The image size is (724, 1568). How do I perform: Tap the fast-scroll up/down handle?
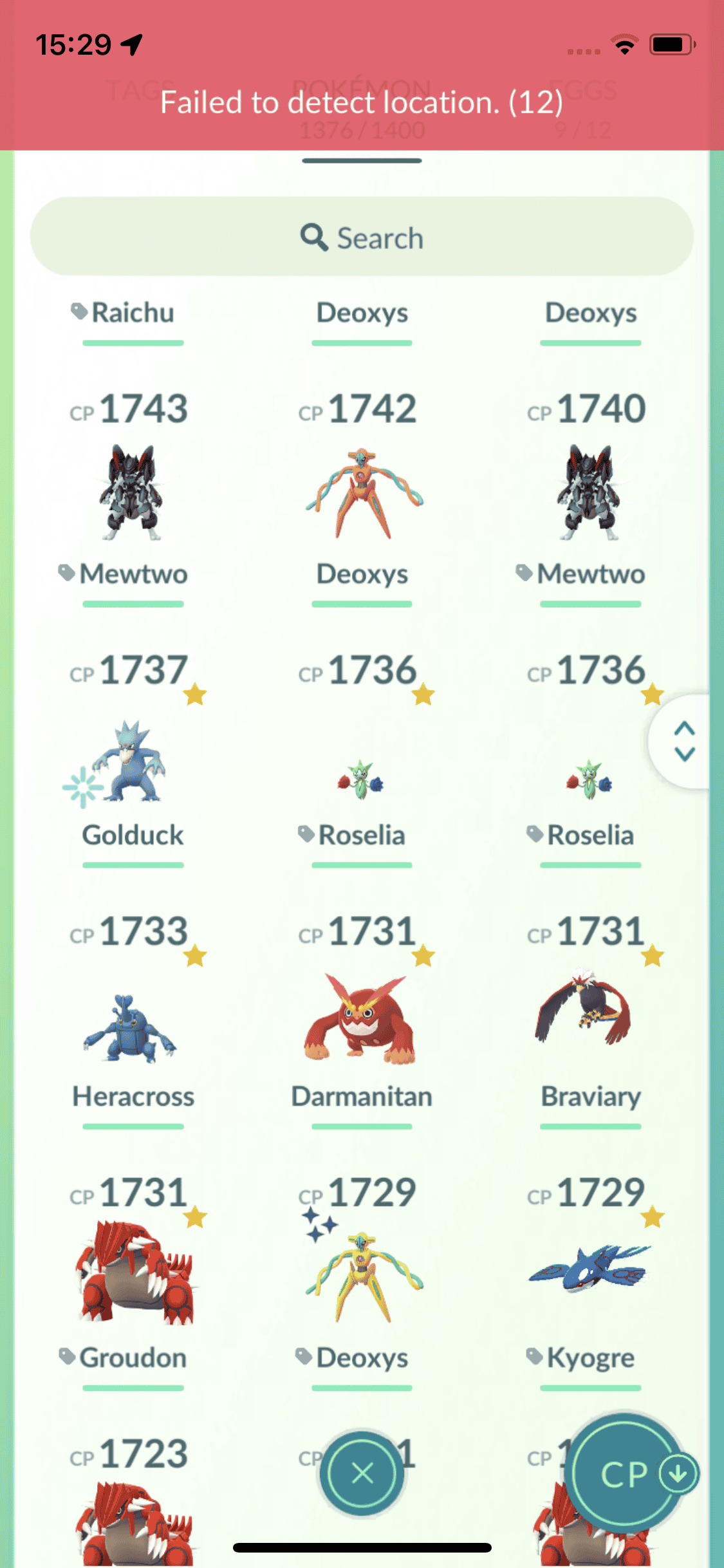click(x=684, y=741)
